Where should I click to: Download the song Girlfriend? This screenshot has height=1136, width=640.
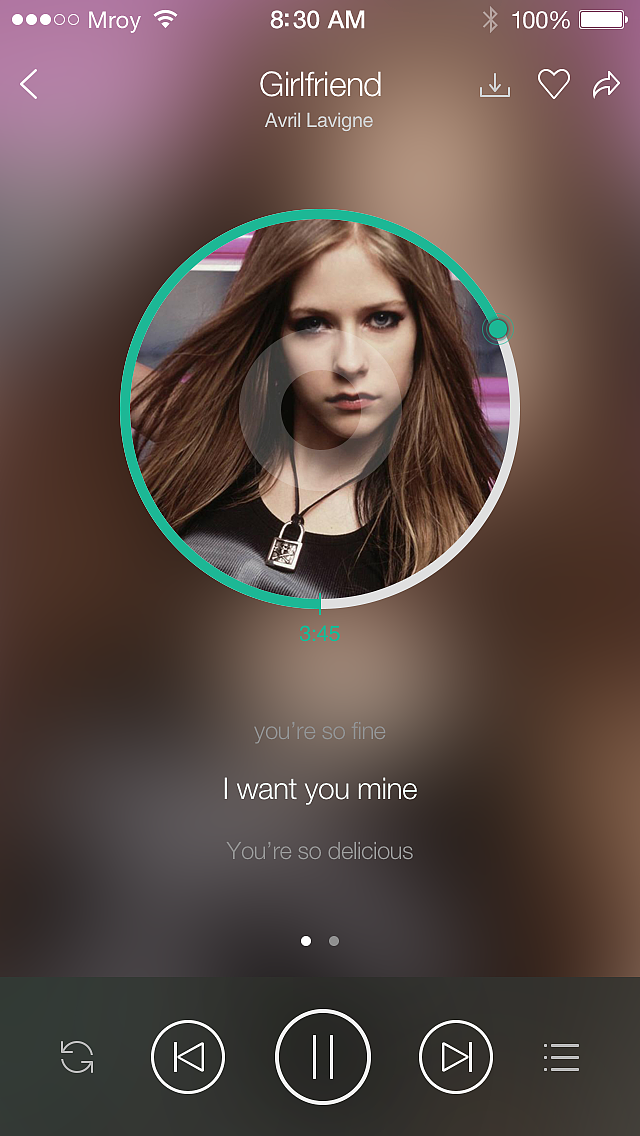coord(495,86)
